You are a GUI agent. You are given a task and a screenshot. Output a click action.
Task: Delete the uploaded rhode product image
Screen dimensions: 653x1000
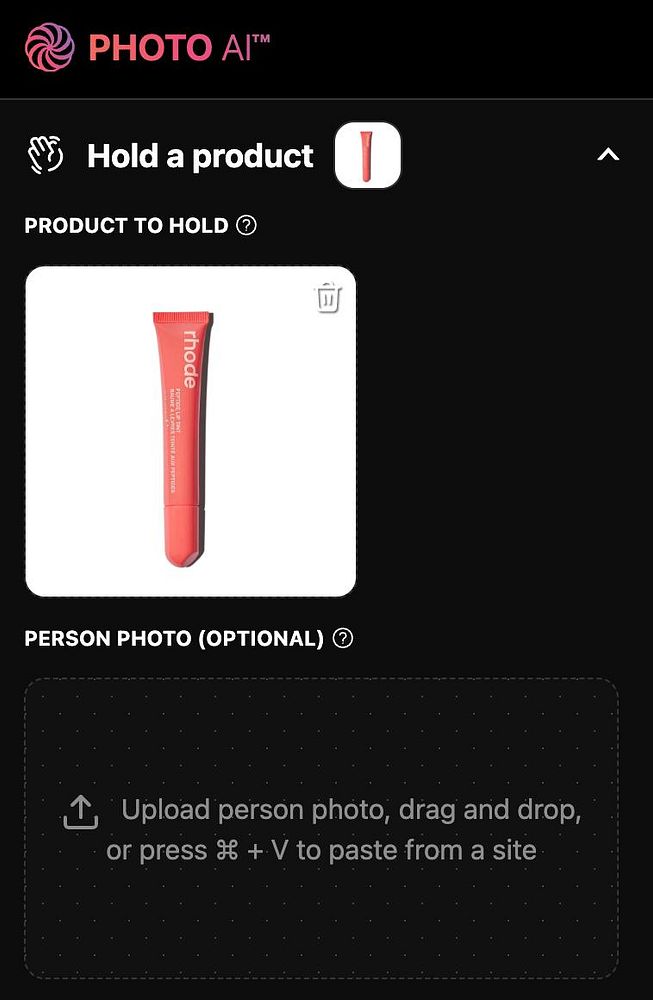click(328, 297)
